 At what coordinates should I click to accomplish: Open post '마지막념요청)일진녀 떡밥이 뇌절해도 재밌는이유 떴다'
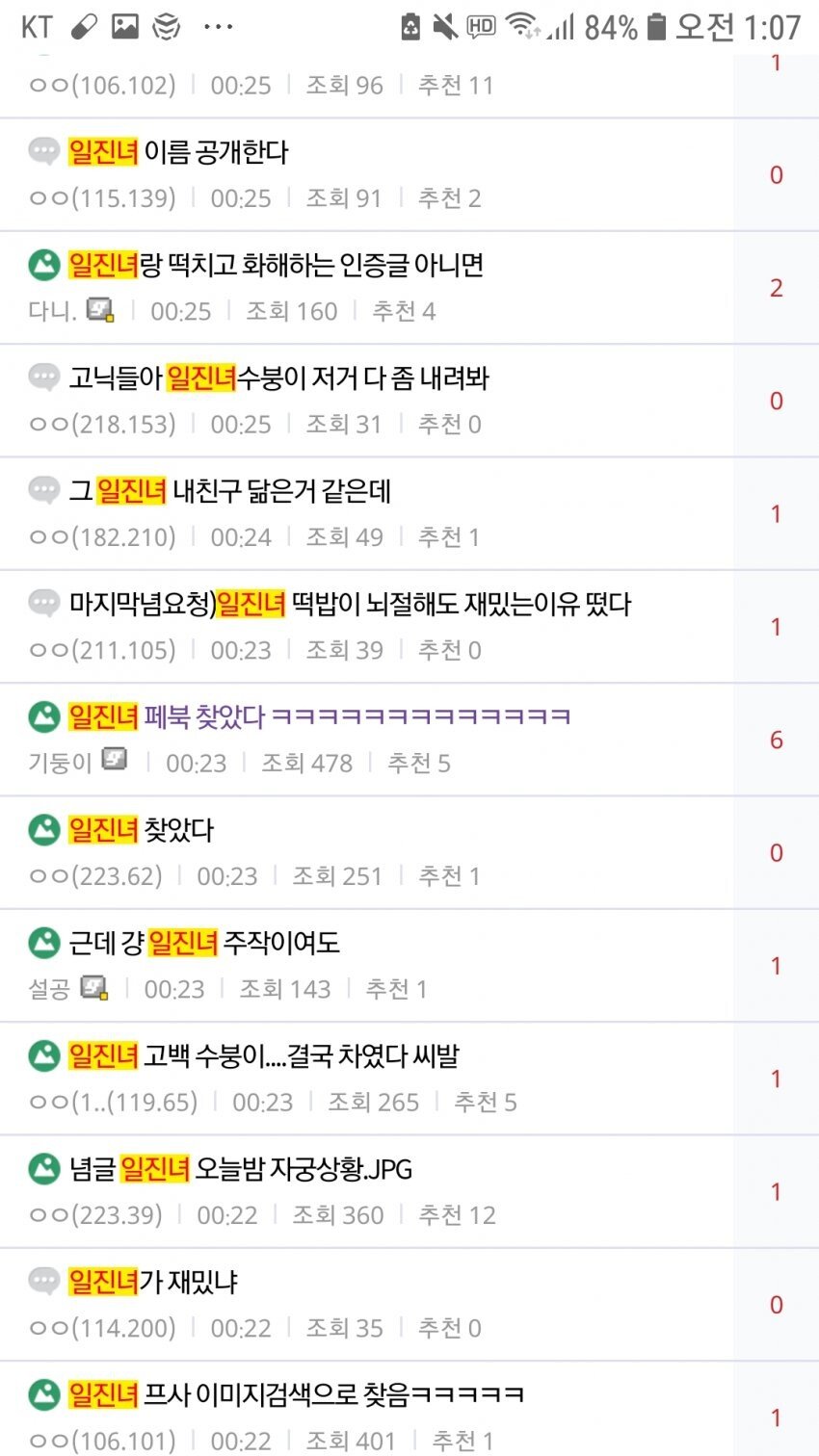click(350, 604)
